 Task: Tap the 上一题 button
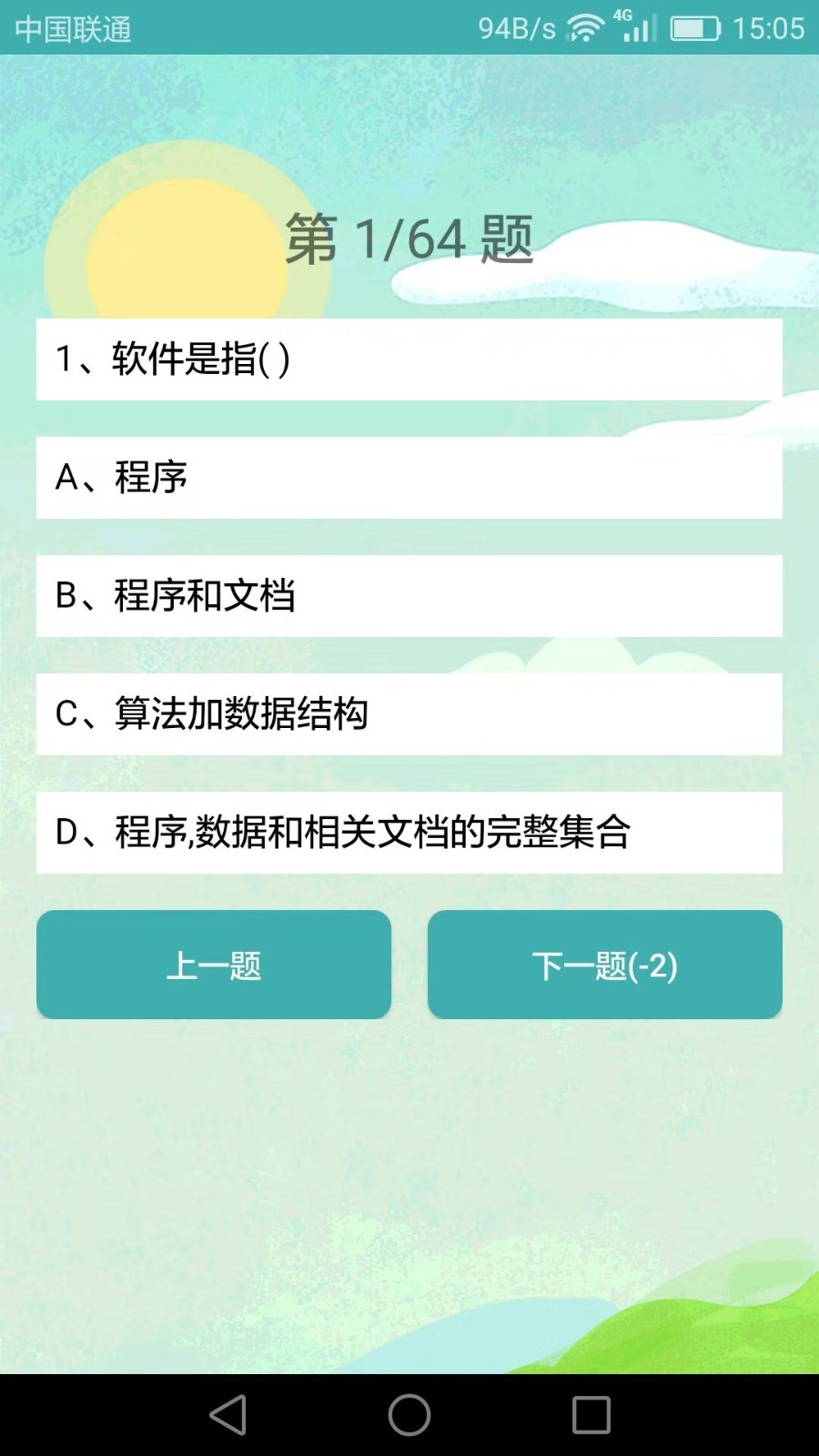(x=213, y=964)
